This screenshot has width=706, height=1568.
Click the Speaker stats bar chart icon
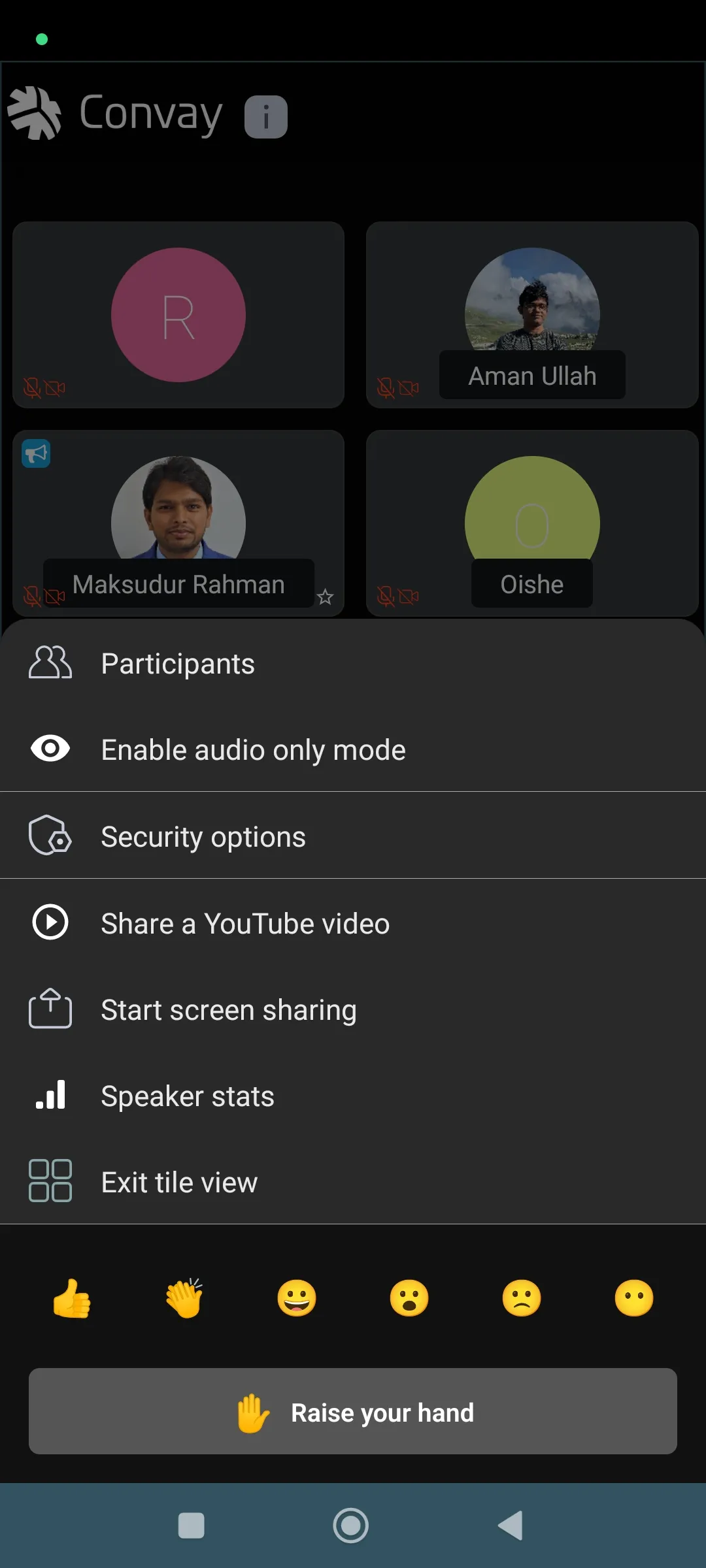50,1096
